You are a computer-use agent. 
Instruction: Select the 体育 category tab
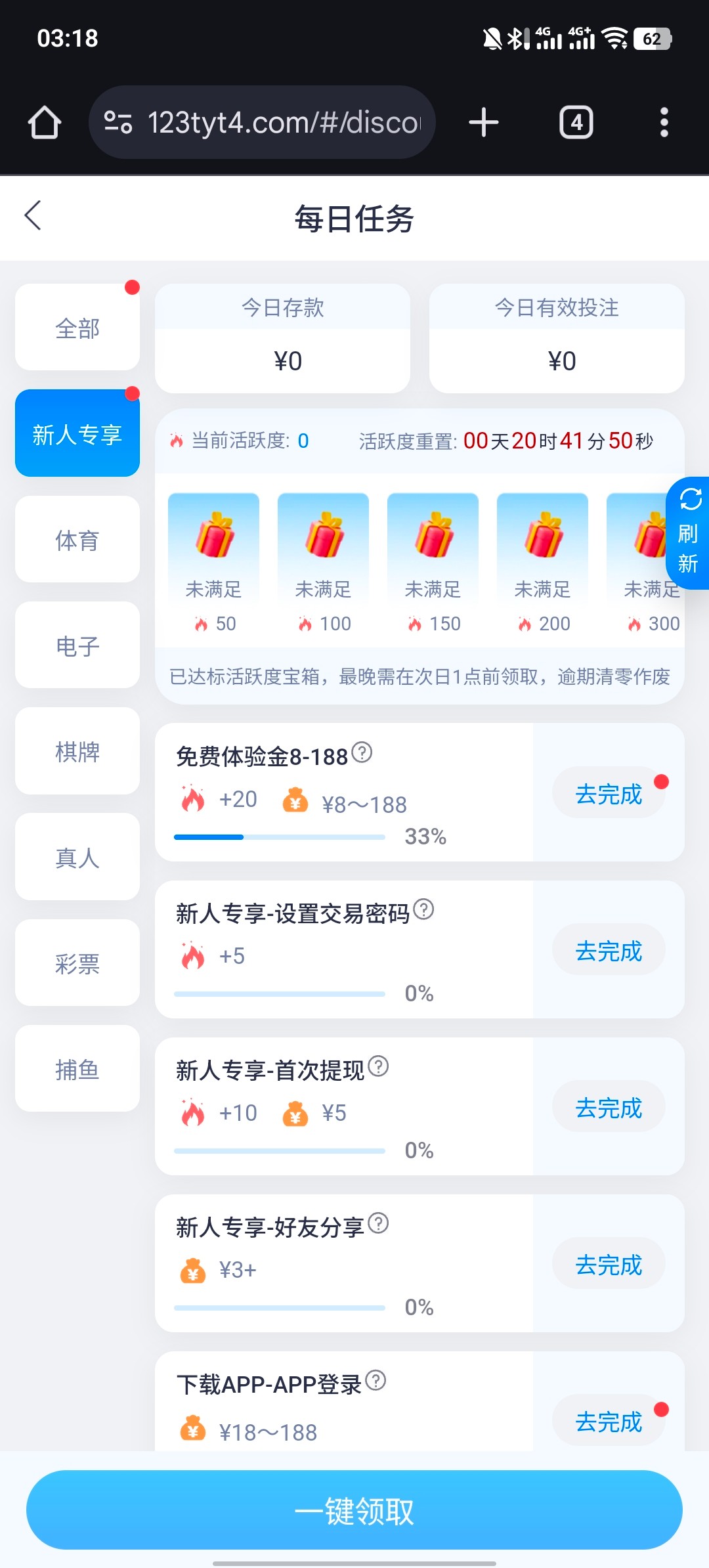(77, 540)
